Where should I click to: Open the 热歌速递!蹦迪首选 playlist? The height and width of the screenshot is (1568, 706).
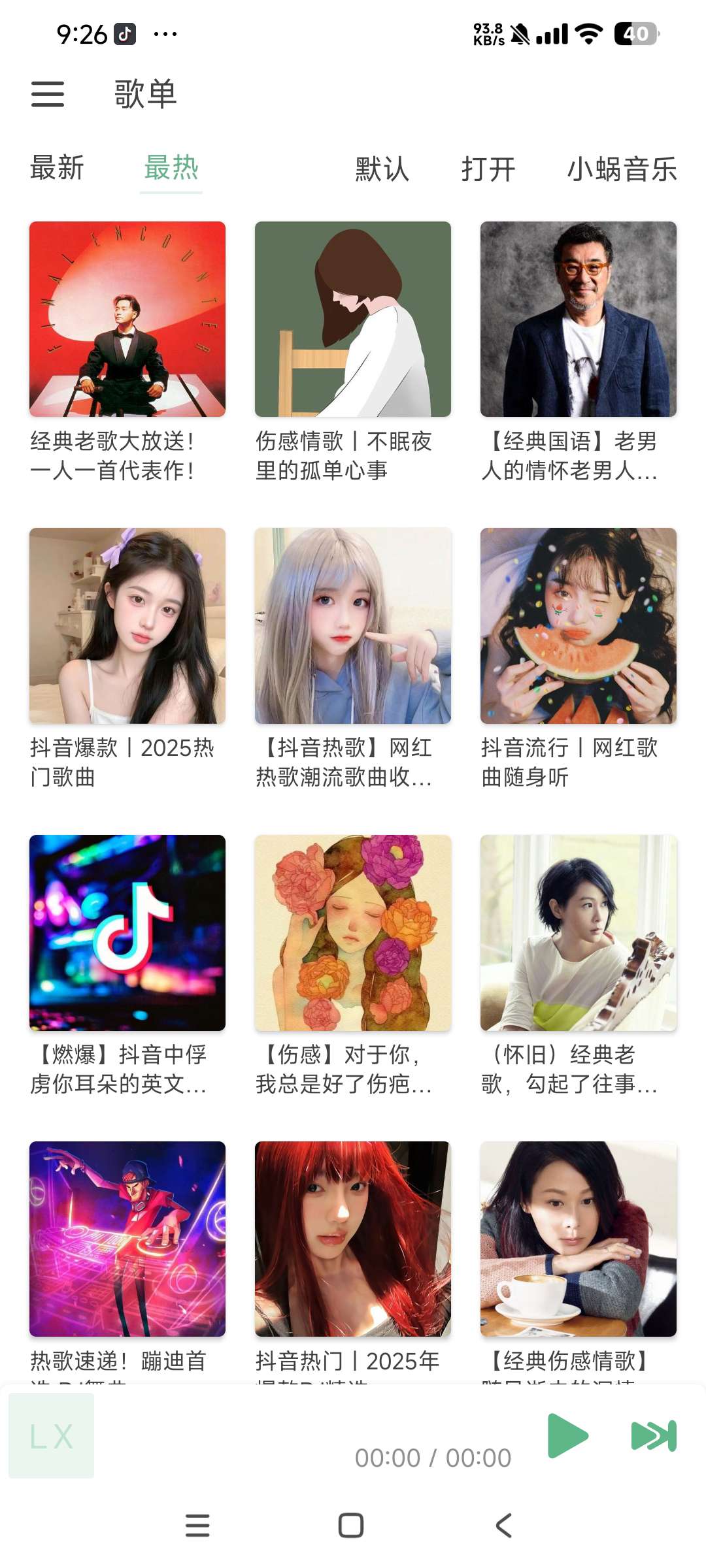coord(127,1239)
